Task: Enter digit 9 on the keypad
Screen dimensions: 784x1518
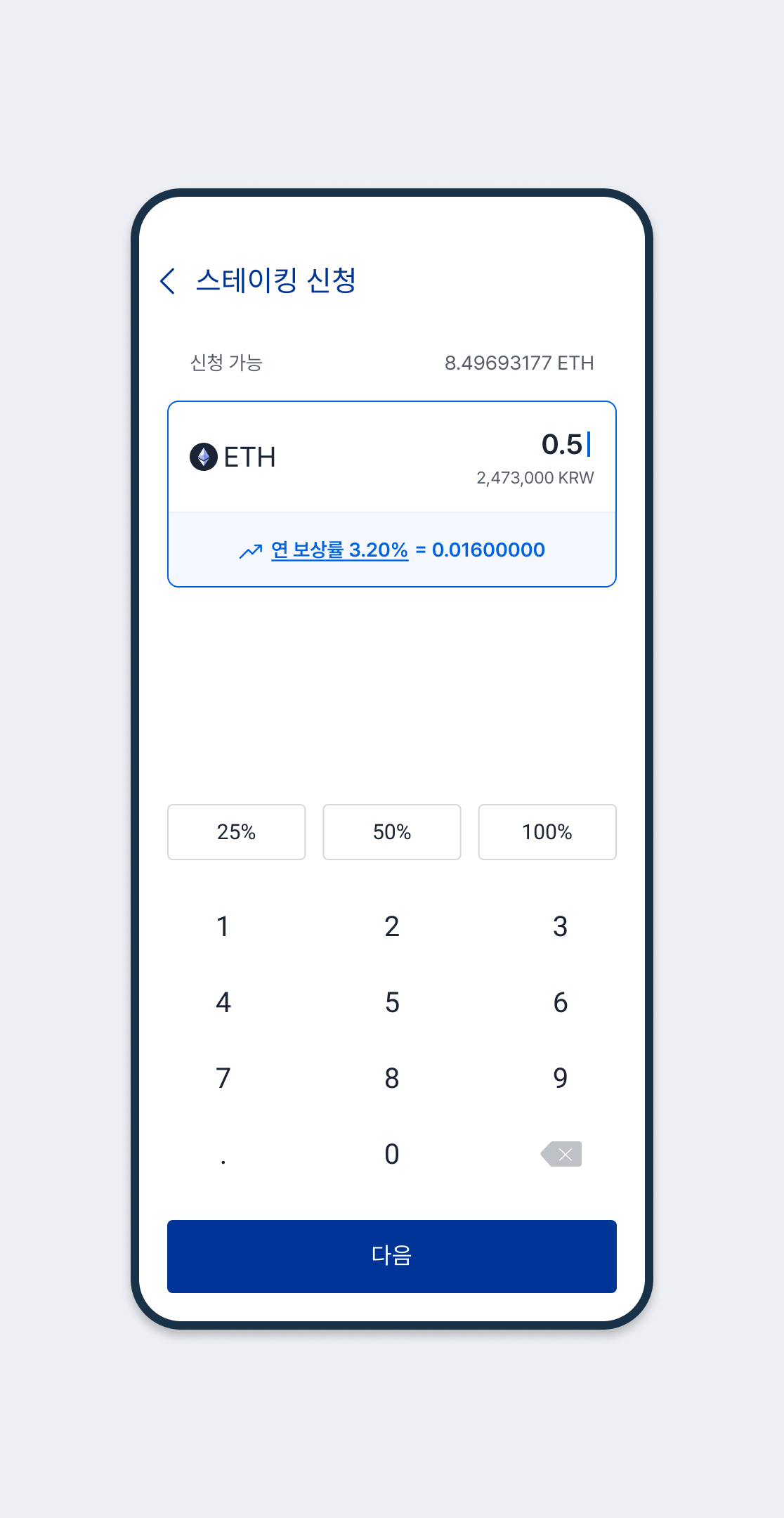Action: [561, 1078]
